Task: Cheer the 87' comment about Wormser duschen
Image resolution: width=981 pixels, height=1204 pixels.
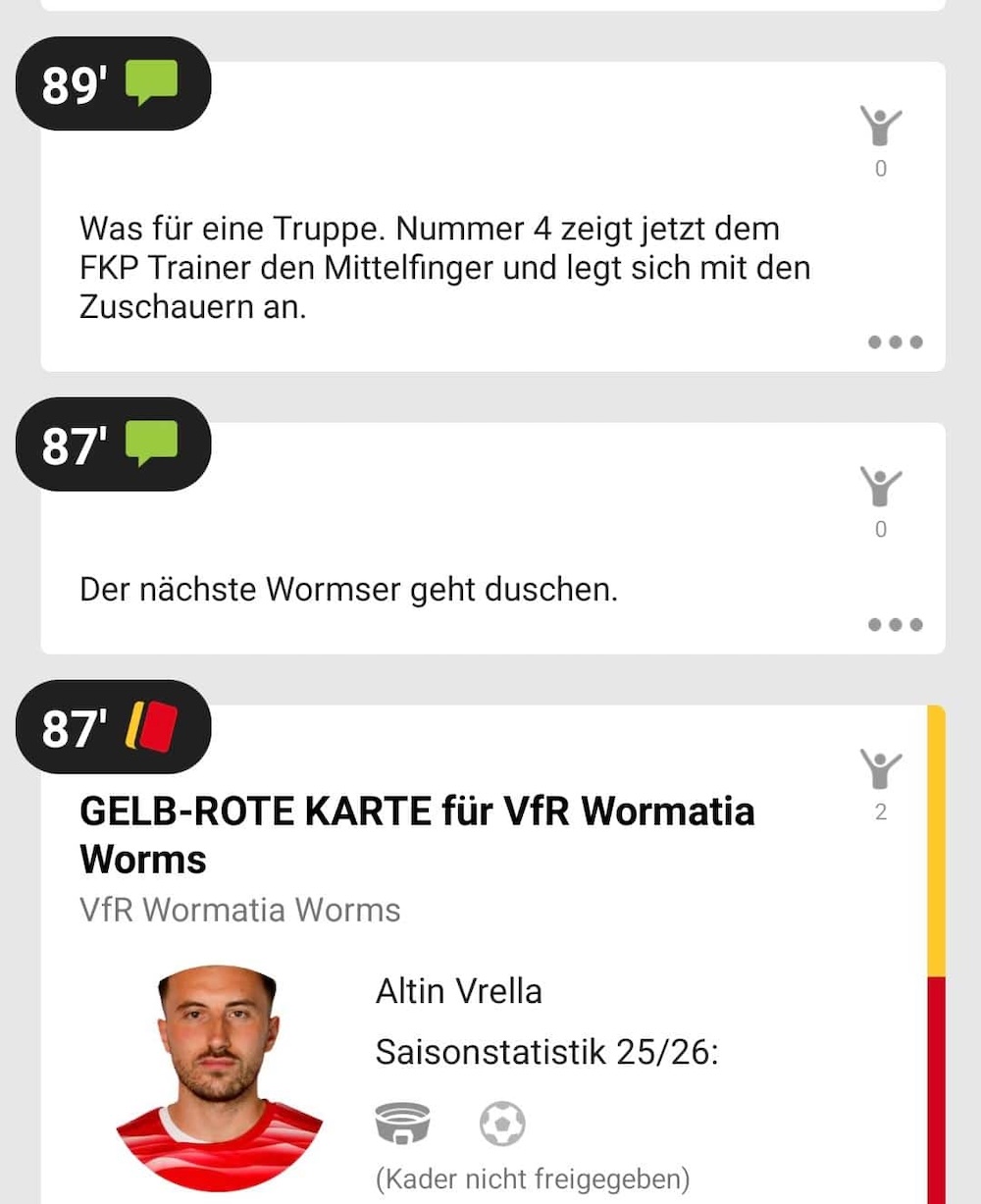Action: [880, 490]
